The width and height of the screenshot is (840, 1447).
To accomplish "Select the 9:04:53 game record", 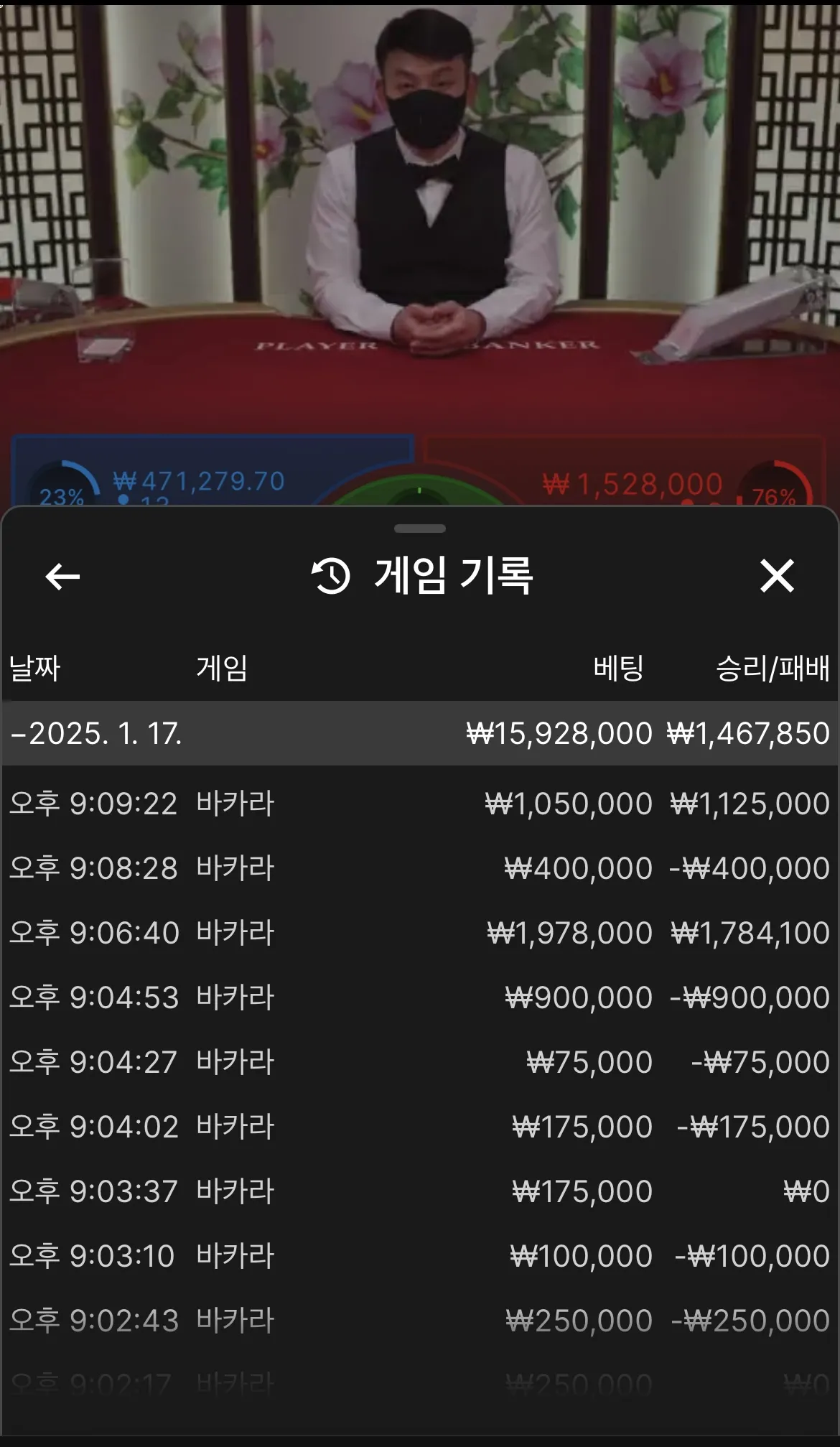I will click(420, 997).
